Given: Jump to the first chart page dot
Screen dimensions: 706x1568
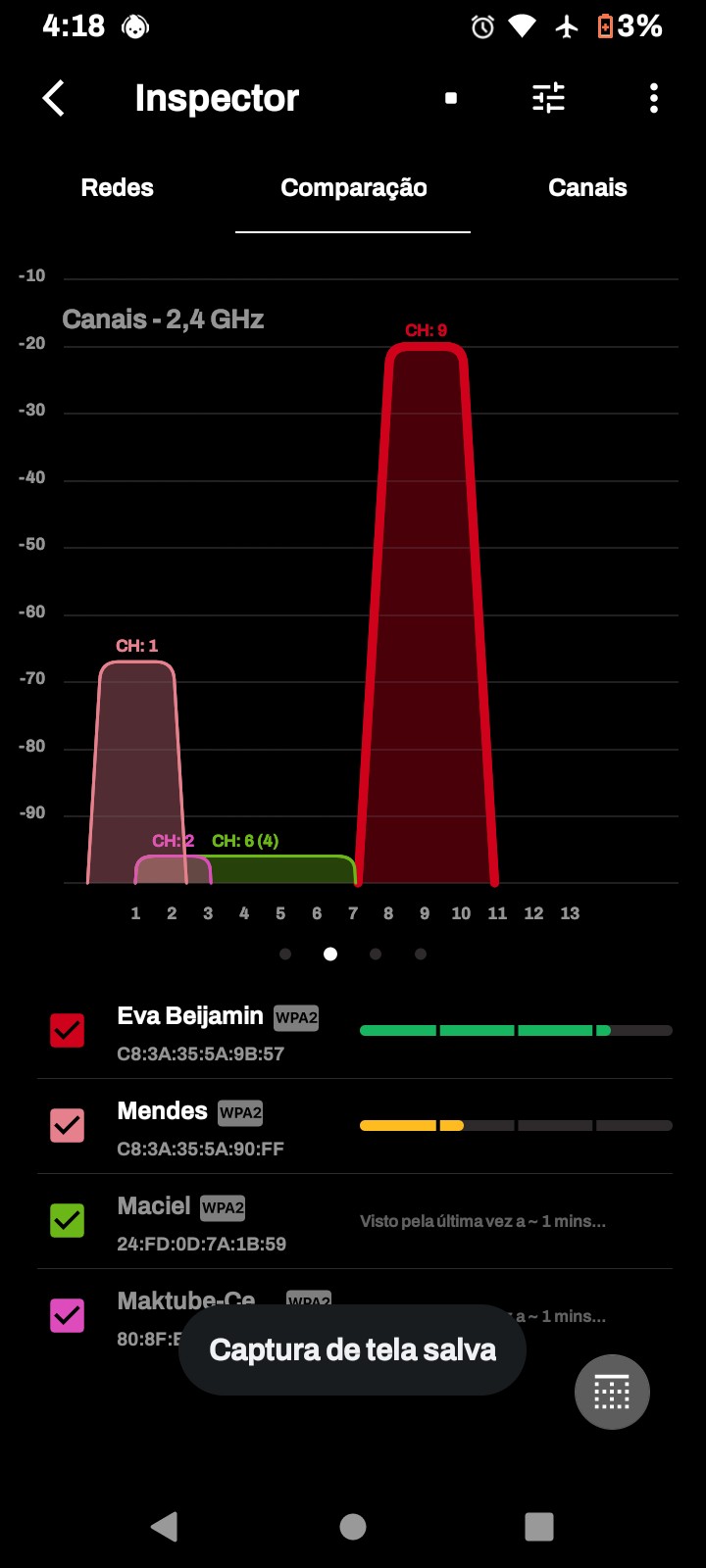Looking at the screenshot, I should point(285,955).
